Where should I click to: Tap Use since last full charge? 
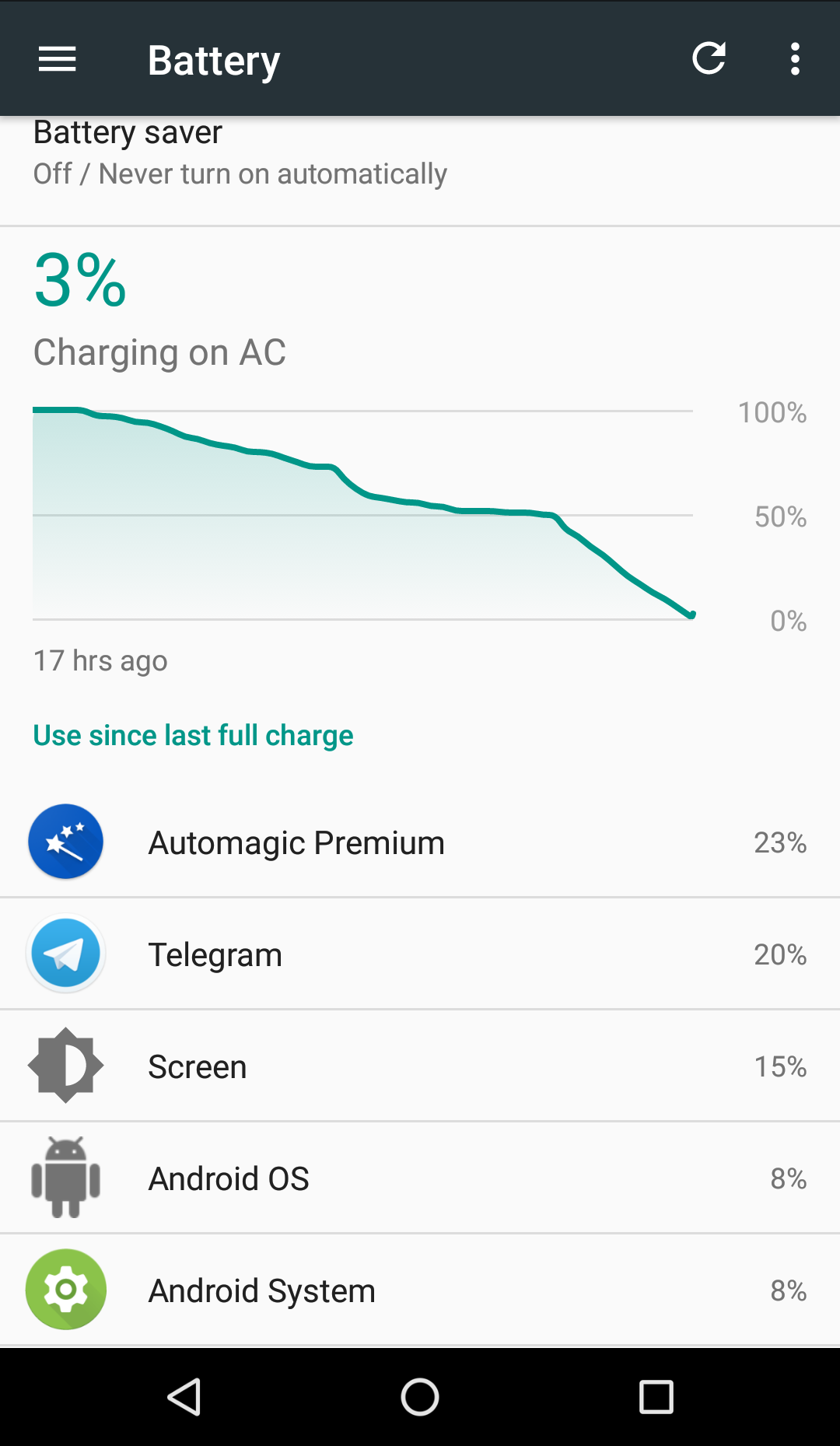click(x=193, y=734)
